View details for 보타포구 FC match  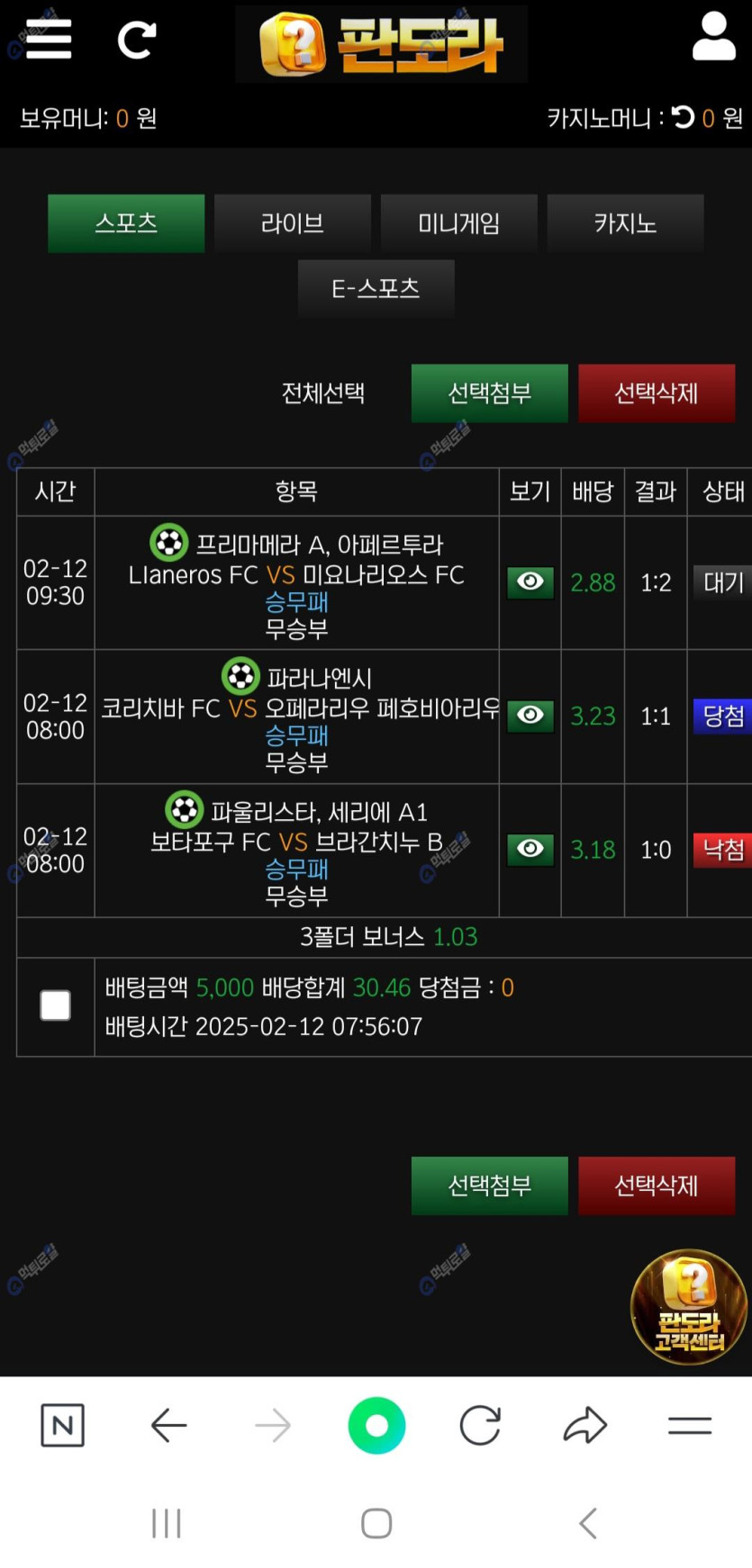coord(530,849)
